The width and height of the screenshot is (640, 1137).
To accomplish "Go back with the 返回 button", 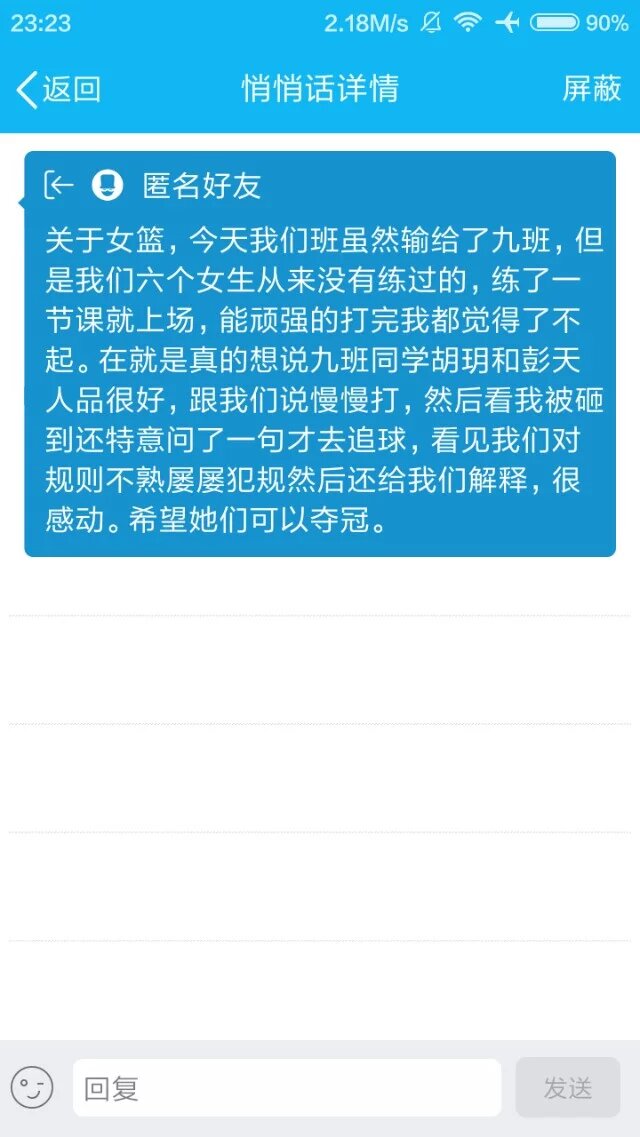I will pos(58,89).
